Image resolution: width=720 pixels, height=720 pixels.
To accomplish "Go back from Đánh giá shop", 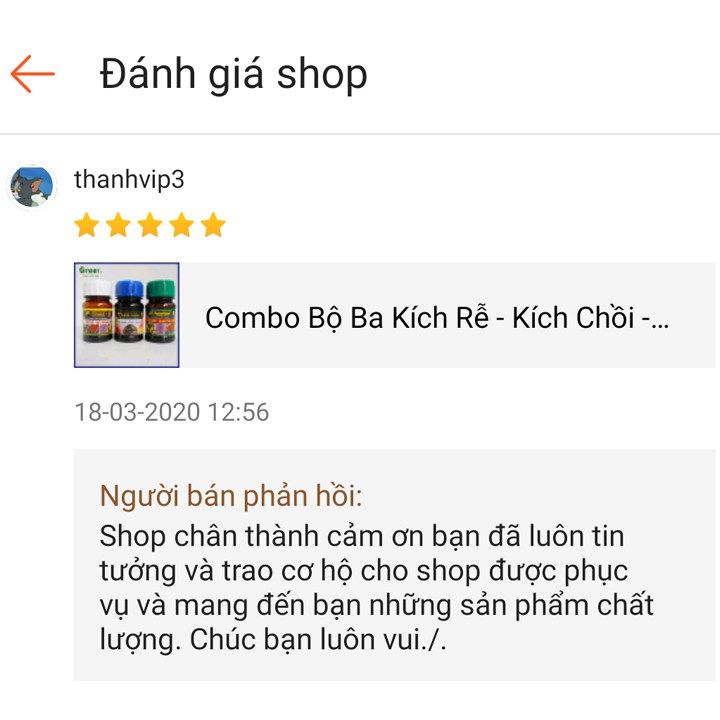I will [x=33, y=74].
